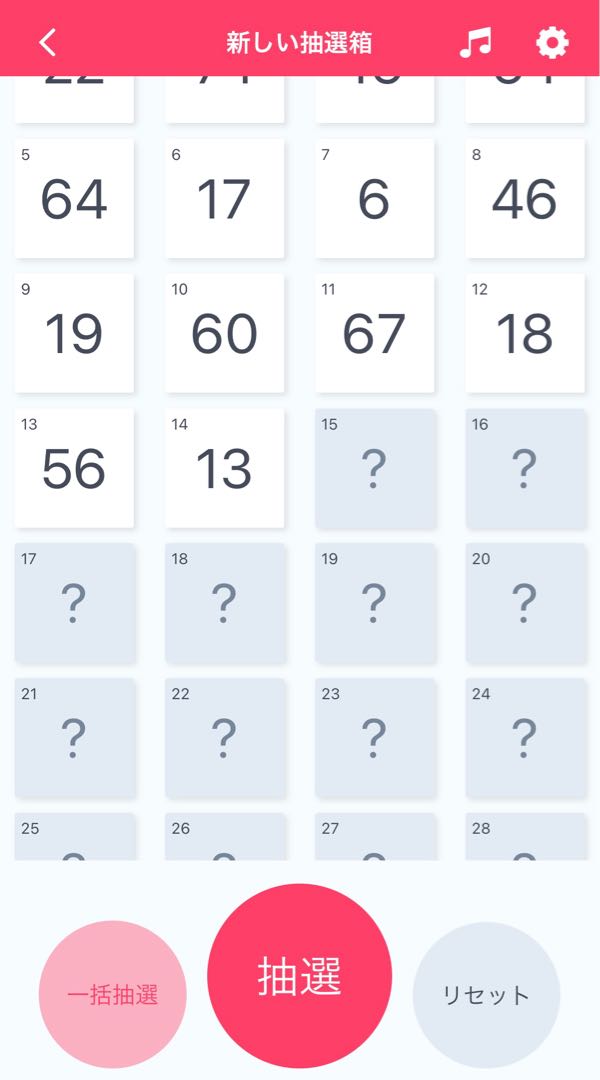Select unrevealed card number 15
The image size is (600, 1080).
click(x=375, y=468)
